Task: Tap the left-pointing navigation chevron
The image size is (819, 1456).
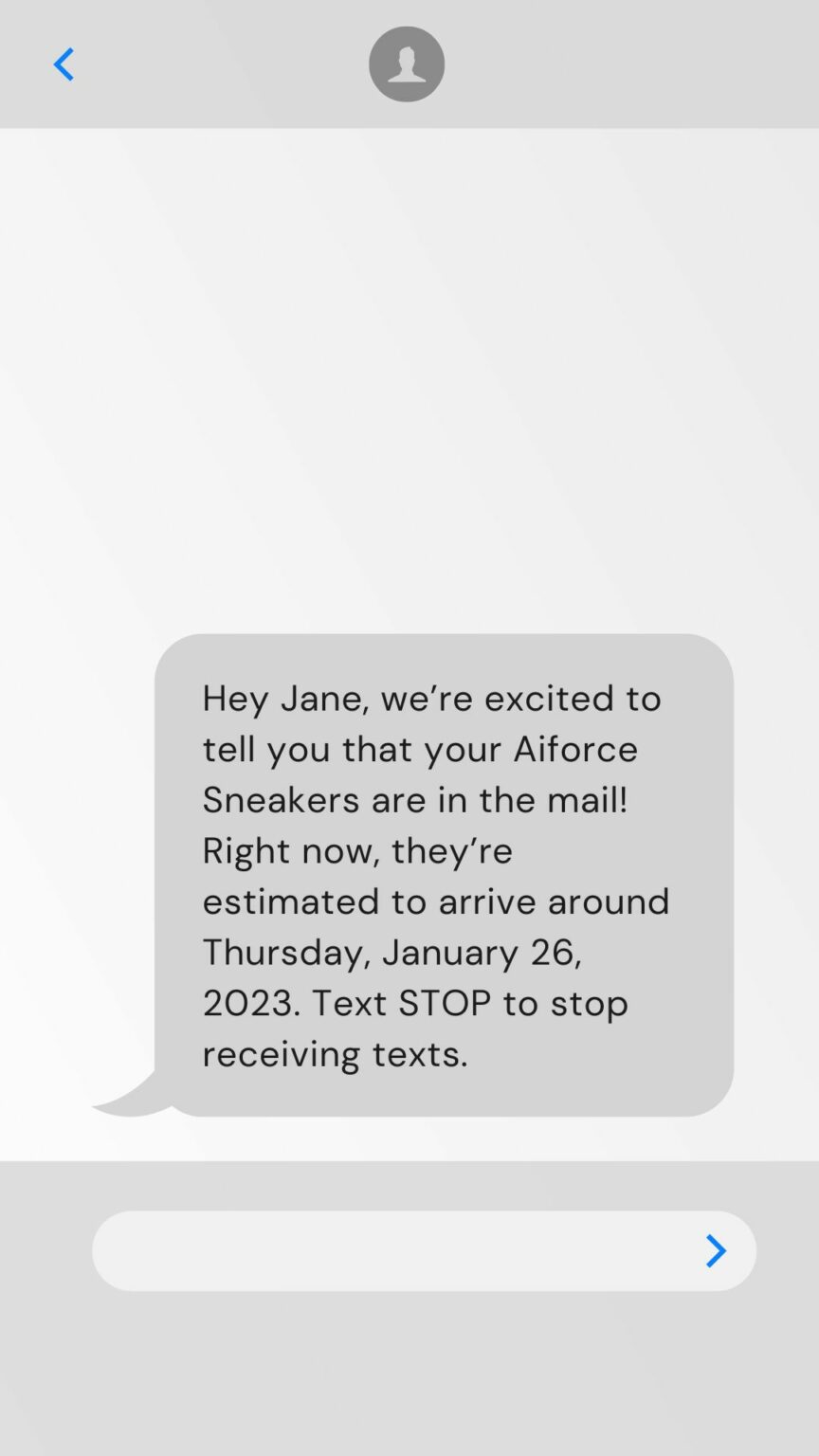Action: (x=64, y=64)
